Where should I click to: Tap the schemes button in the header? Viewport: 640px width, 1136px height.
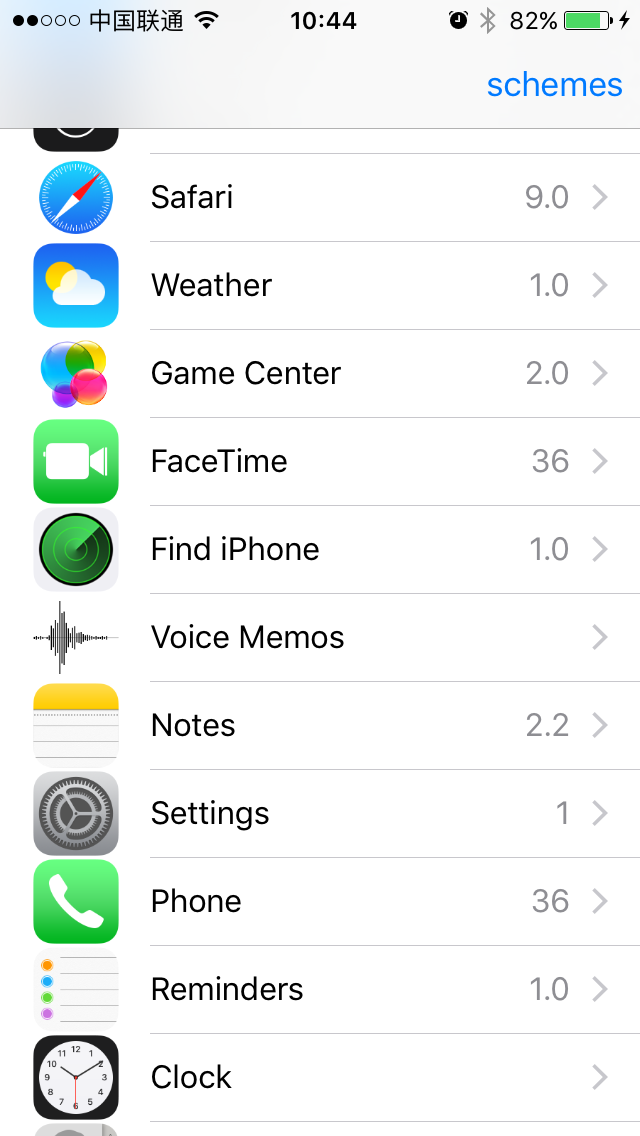click(x=554, y=85)
